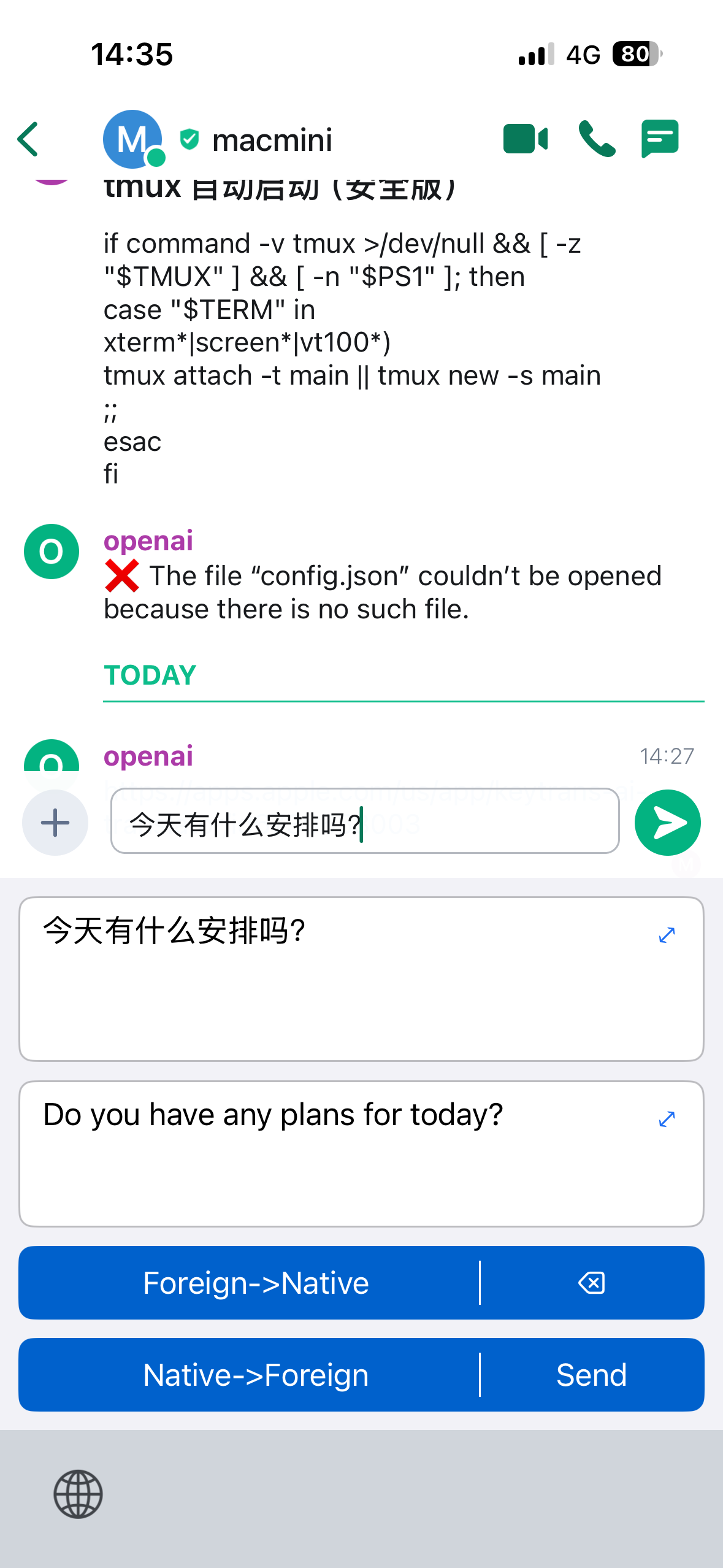Start a voice call with macmini
Image resolution: width=723 pixels, height=1568 pixels.
[x=597, y=139]
